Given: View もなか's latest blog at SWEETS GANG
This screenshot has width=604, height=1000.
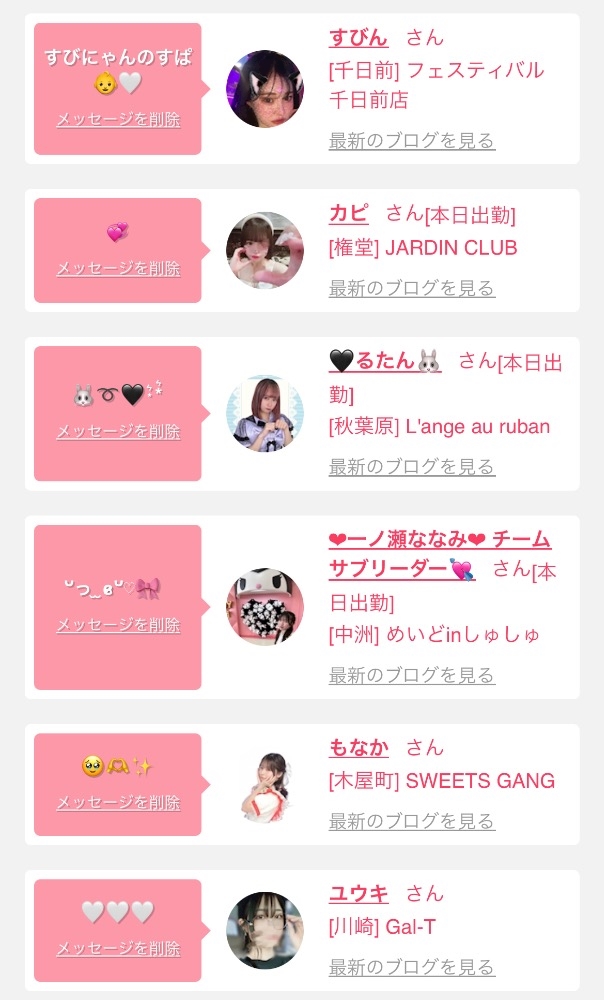Looking at the screenshot, I should (412, 821).
